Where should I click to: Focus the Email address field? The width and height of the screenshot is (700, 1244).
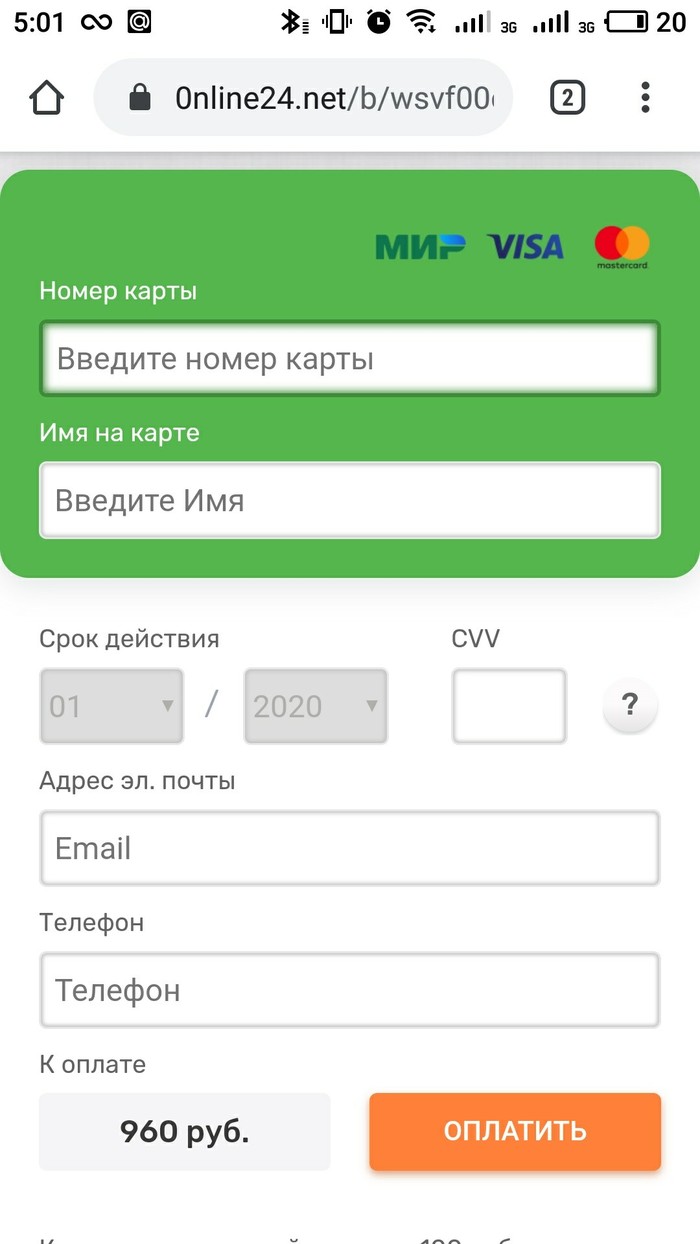[x=350, y=848]
